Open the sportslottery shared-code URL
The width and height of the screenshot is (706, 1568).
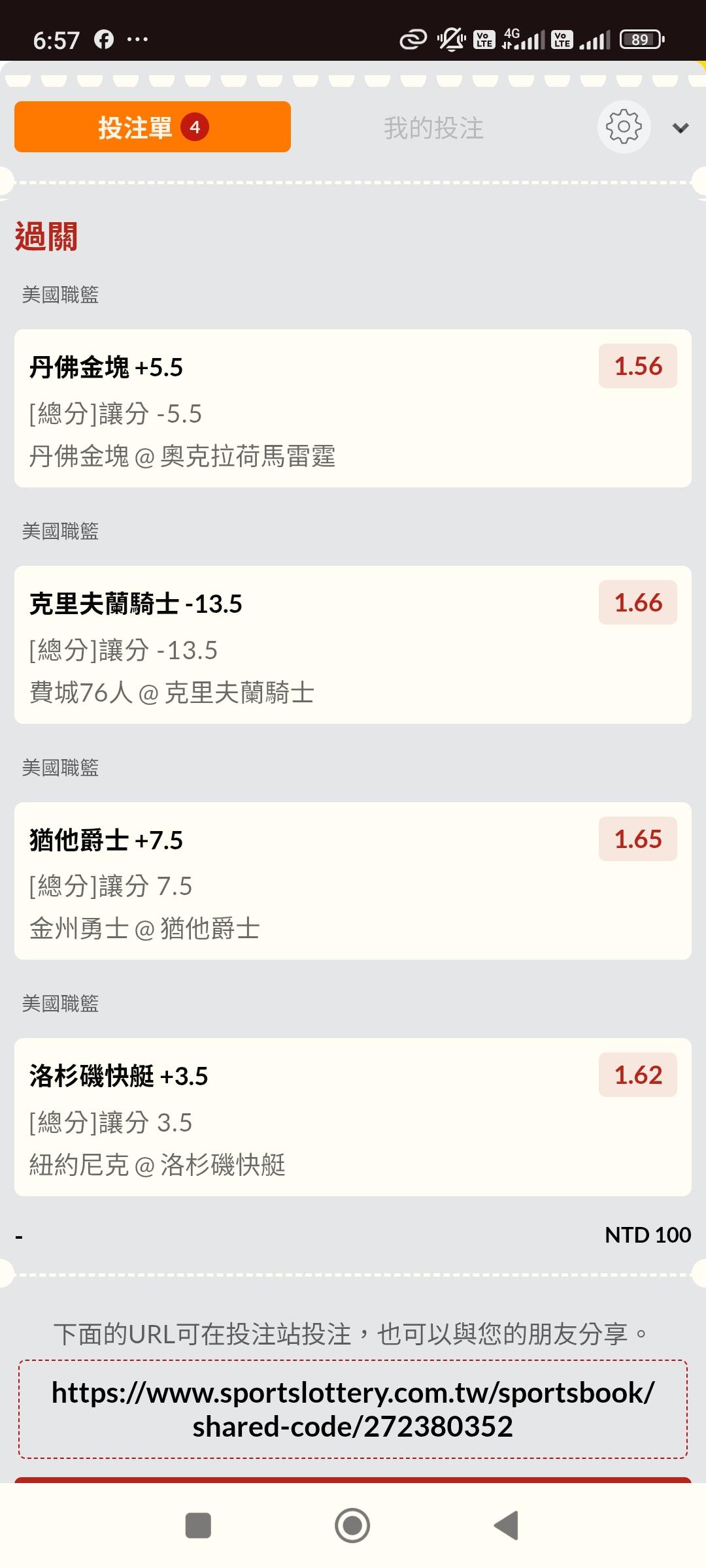point(353,1409)
